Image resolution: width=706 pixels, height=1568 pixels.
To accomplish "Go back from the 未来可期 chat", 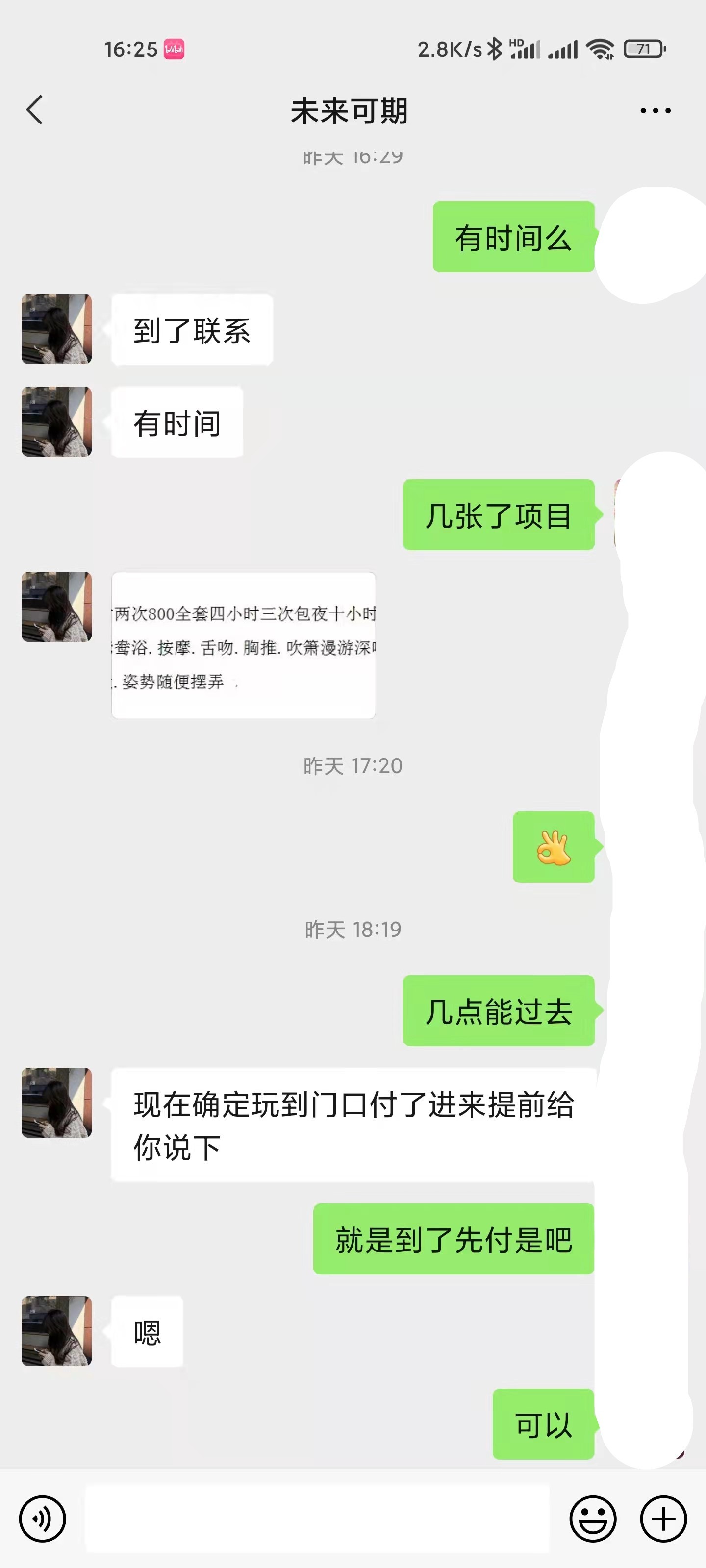I will tap(35, 110).
